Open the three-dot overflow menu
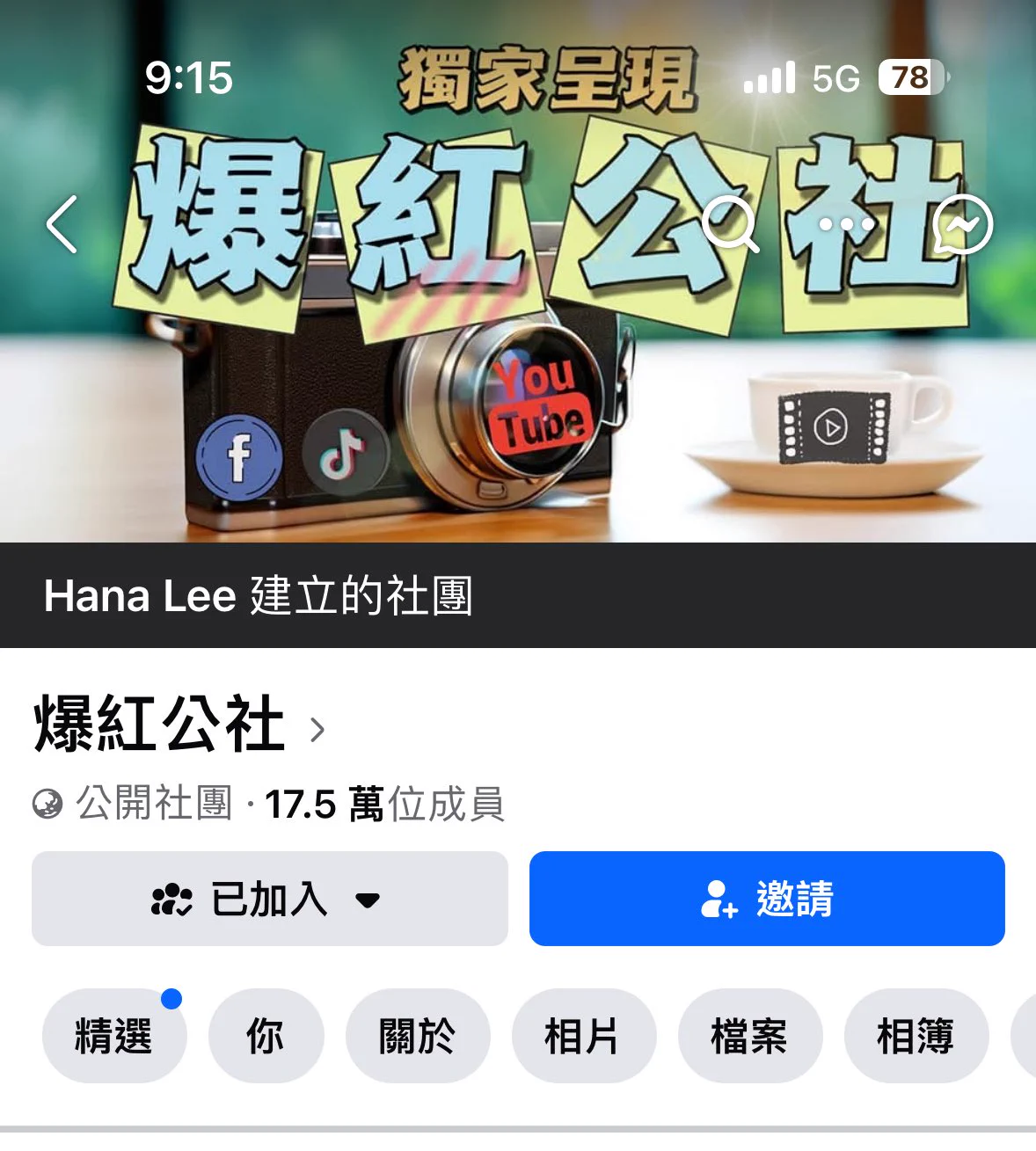 click(846, 225)
